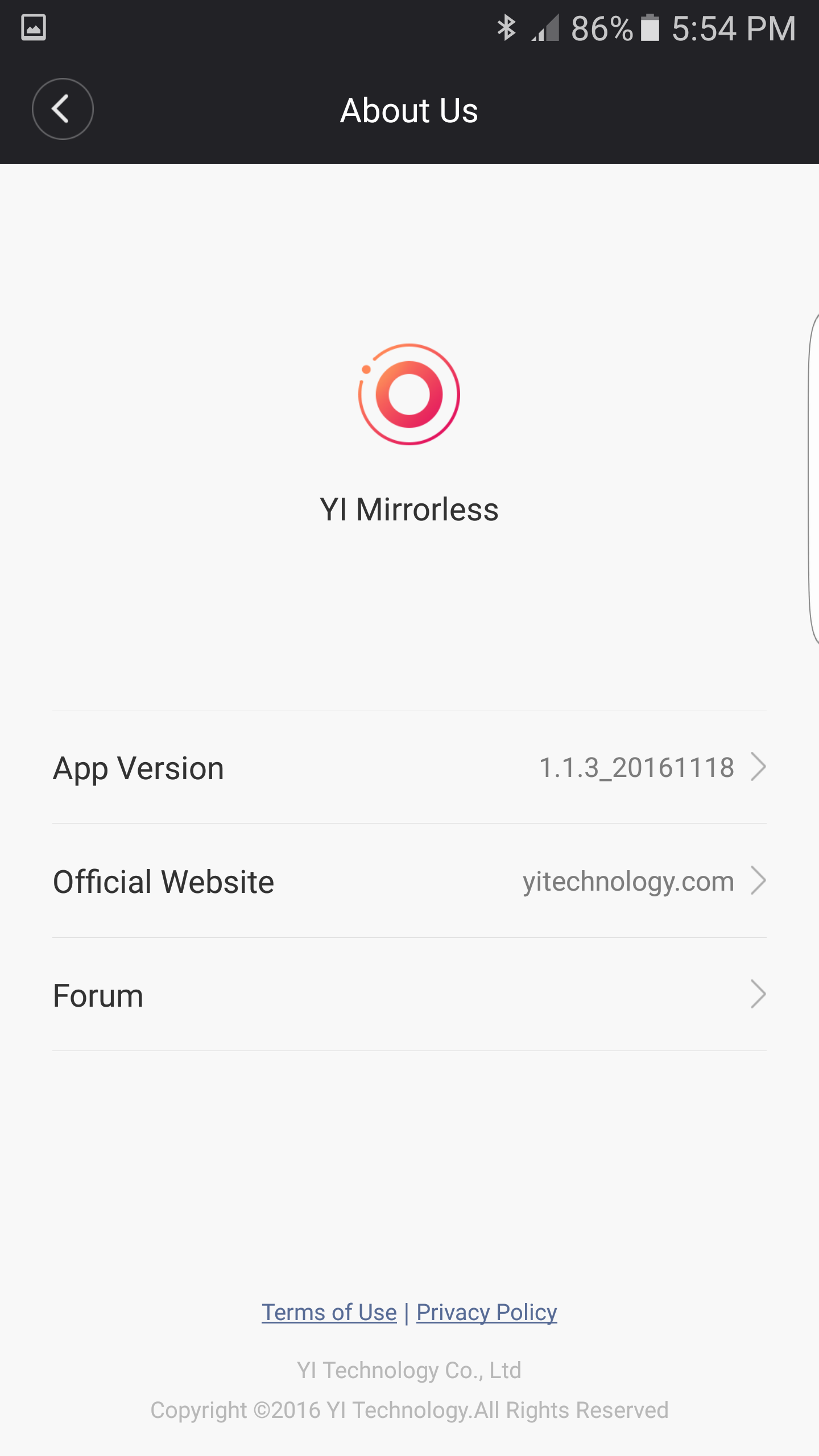Tap the cellular signal icon
The width and height of the screenshot is (819, 1456).
544,27
